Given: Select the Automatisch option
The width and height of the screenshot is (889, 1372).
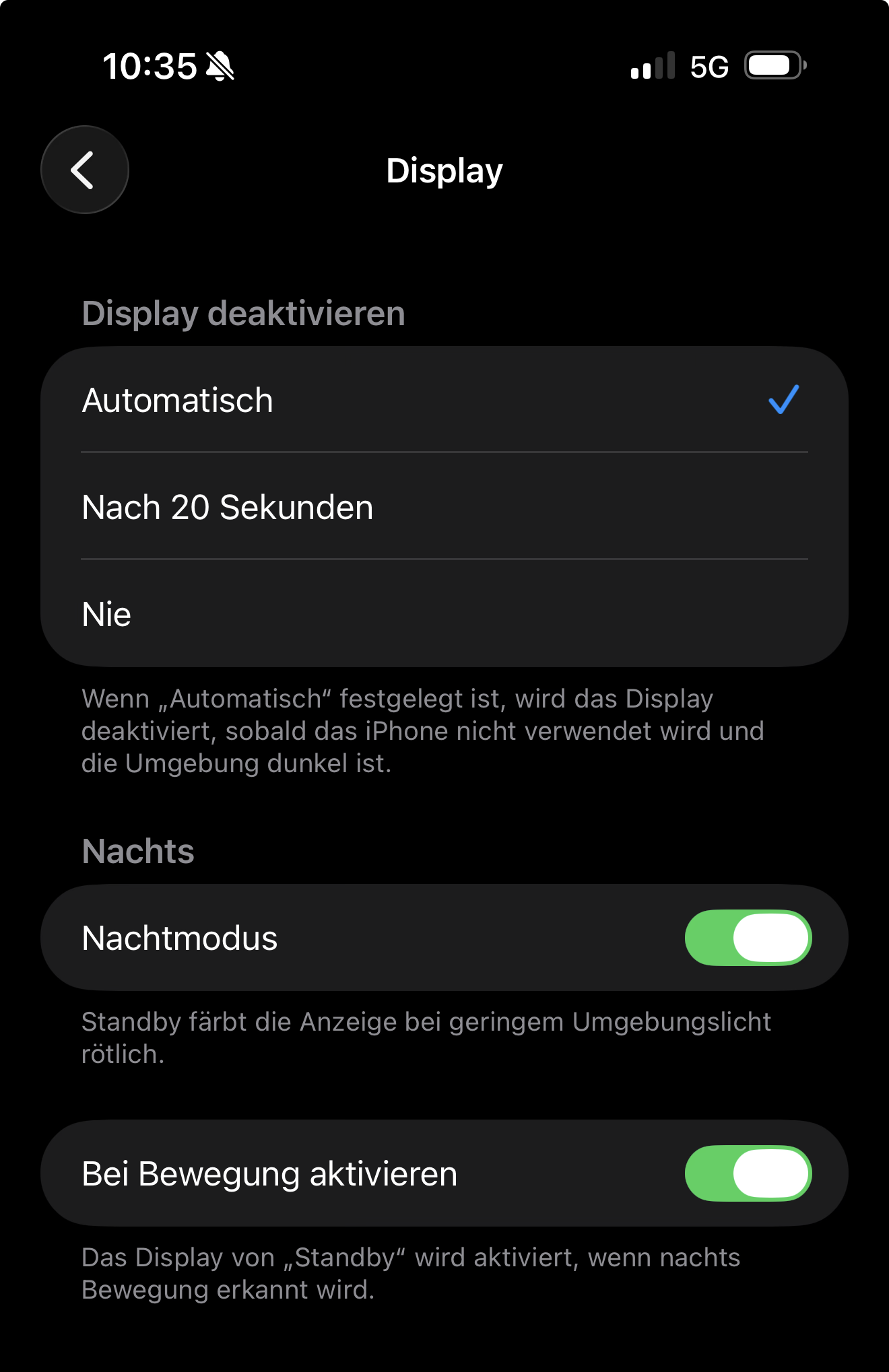Looking at the screenshot, I should pos(444,400).
